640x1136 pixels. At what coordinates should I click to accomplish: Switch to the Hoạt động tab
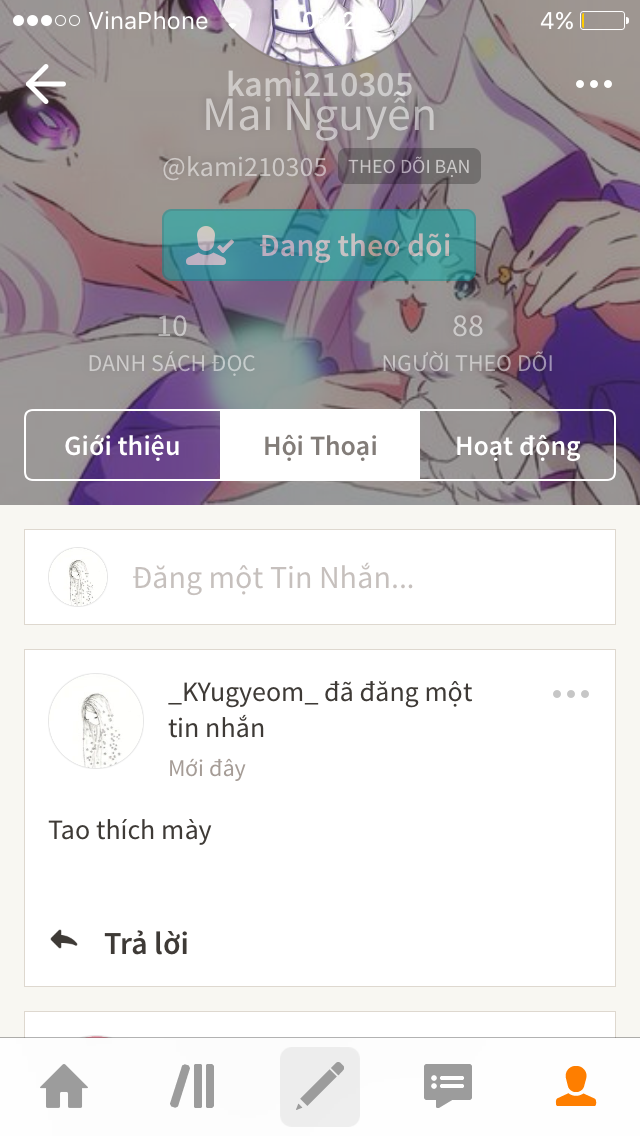pos(517,446)
